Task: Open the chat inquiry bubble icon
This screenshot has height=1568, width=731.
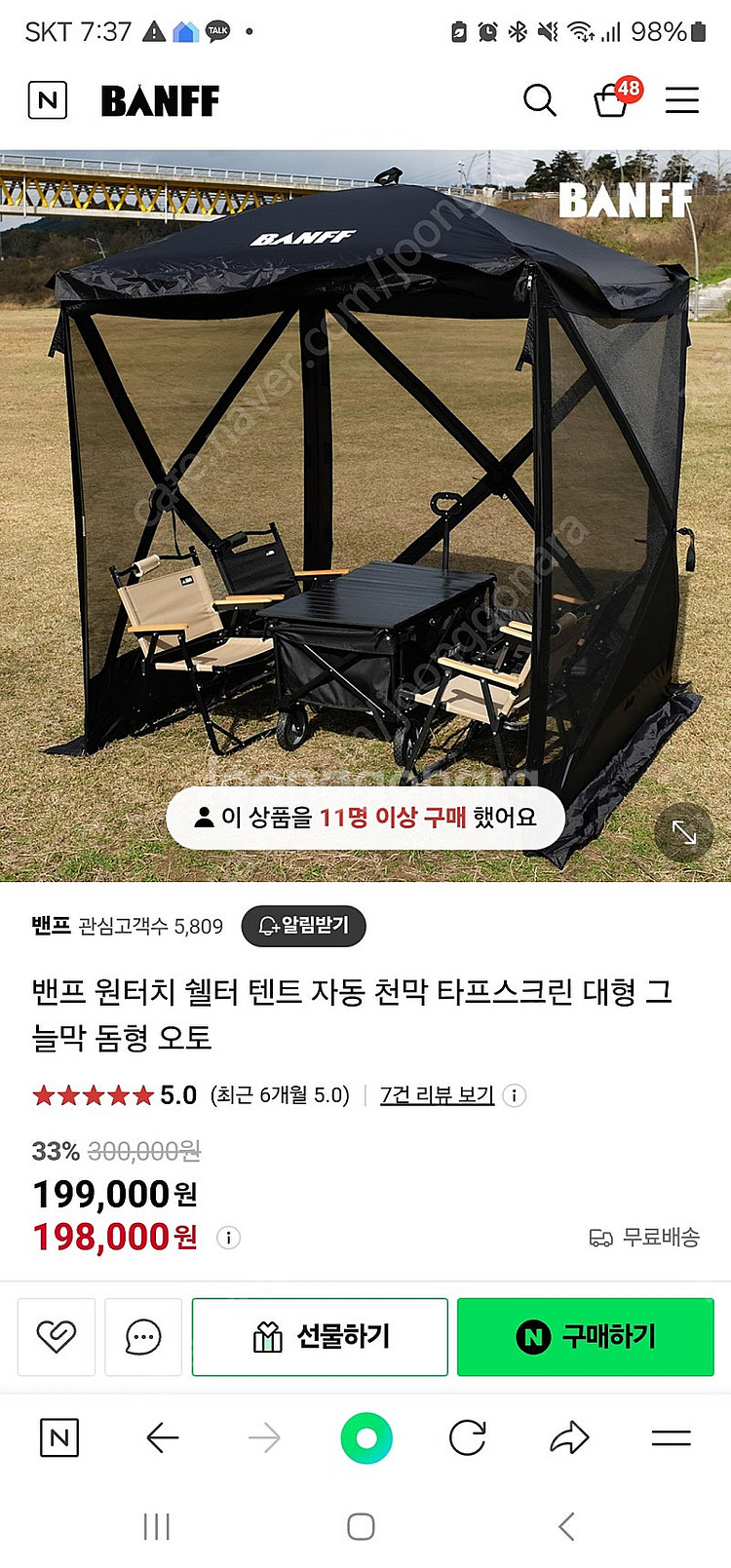Action: [143, 1336]
